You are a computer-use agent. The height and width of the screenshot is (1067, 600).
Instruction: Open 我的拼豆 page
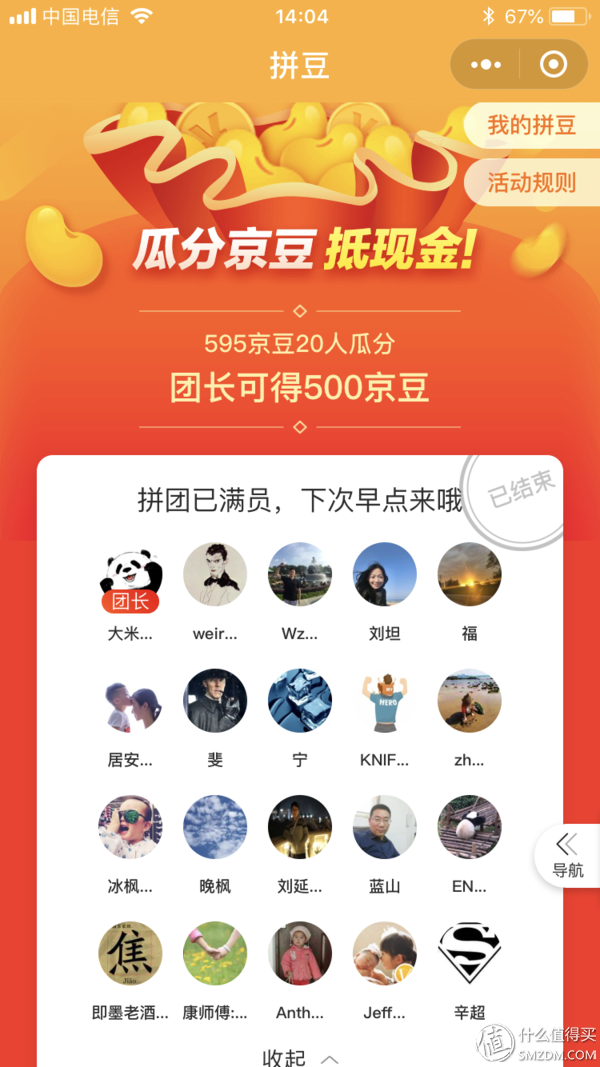click(531, 126)
